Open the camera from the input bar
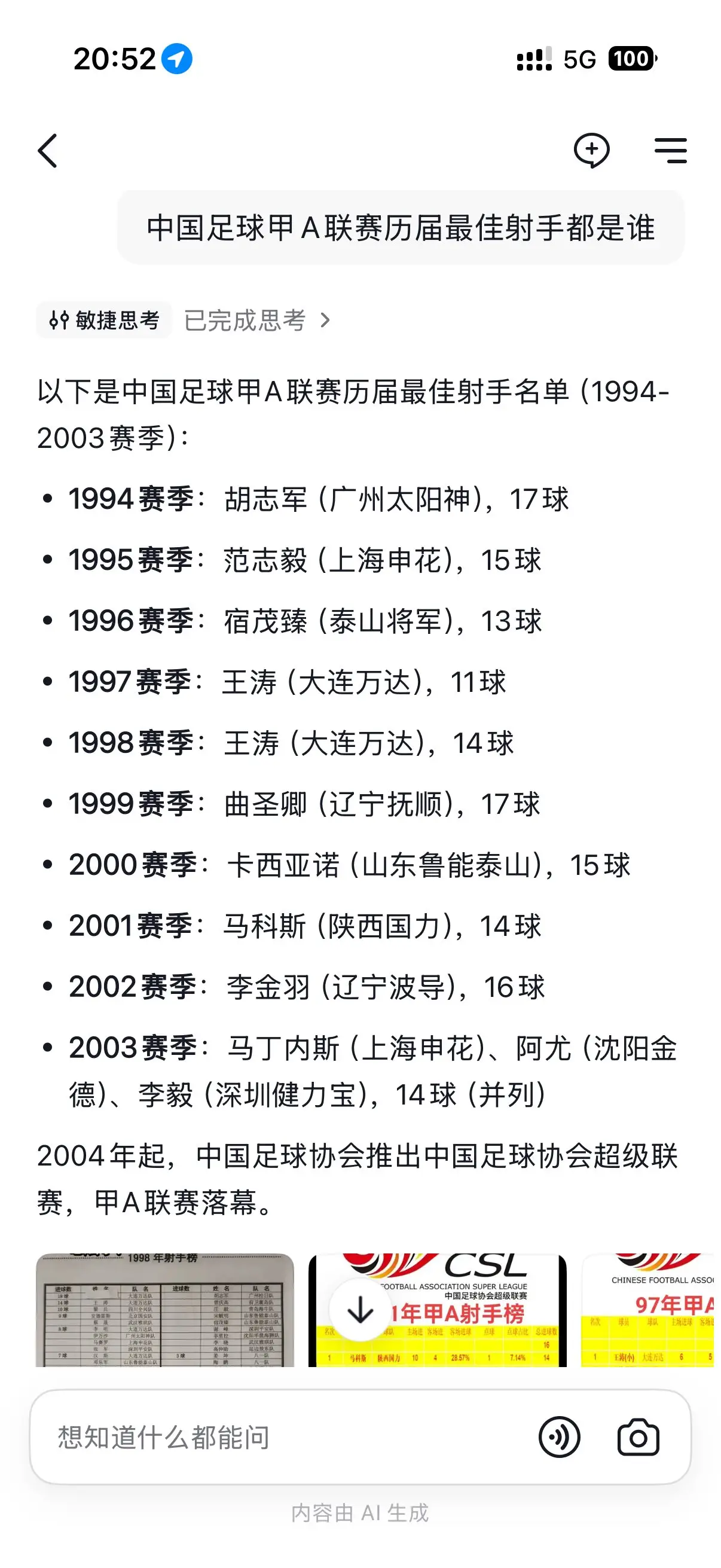The height and width of the screenshot is (1568, 721). click(638, 1437)
